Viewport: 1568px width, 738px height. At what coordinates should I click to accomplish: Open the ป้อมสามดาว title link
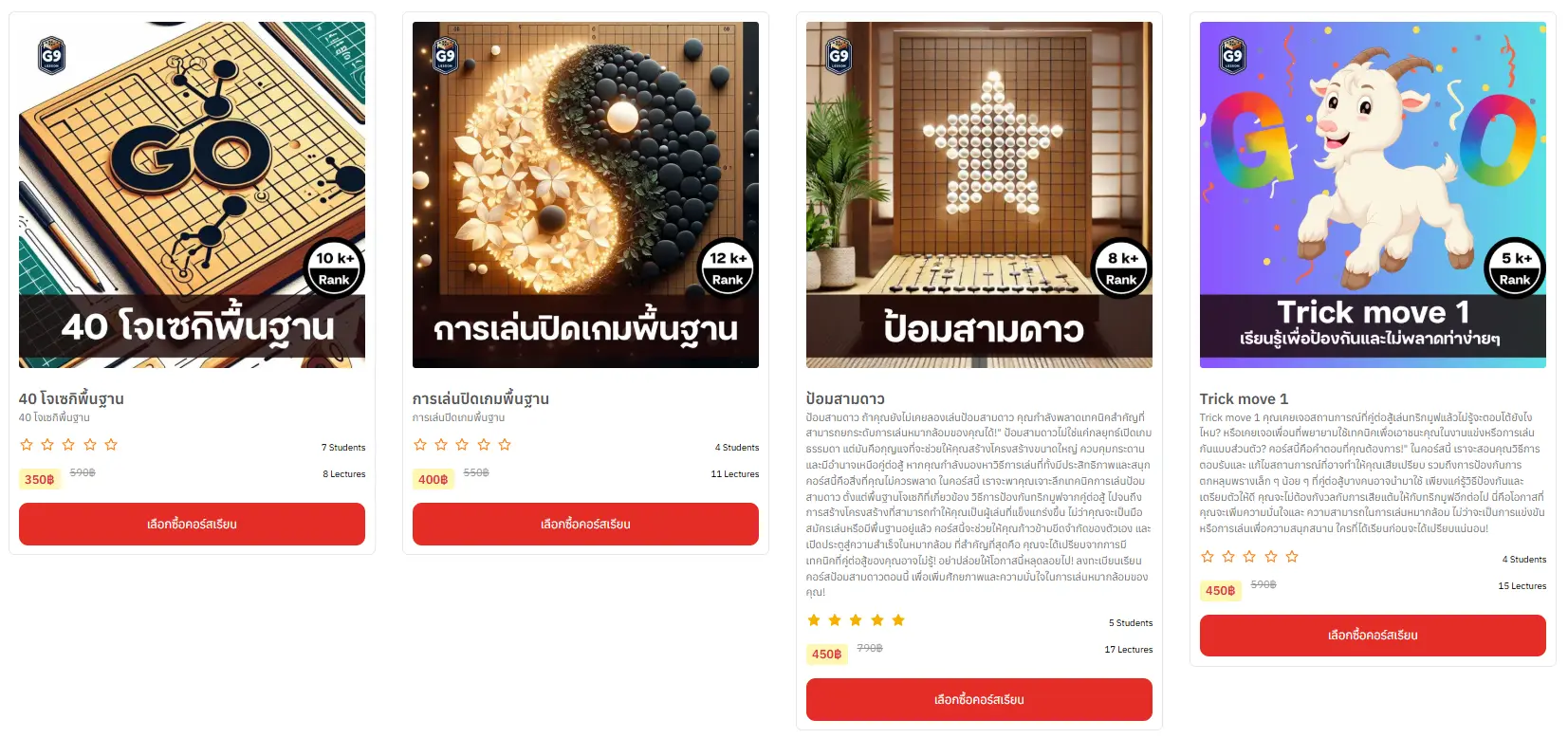click(845, 398)
